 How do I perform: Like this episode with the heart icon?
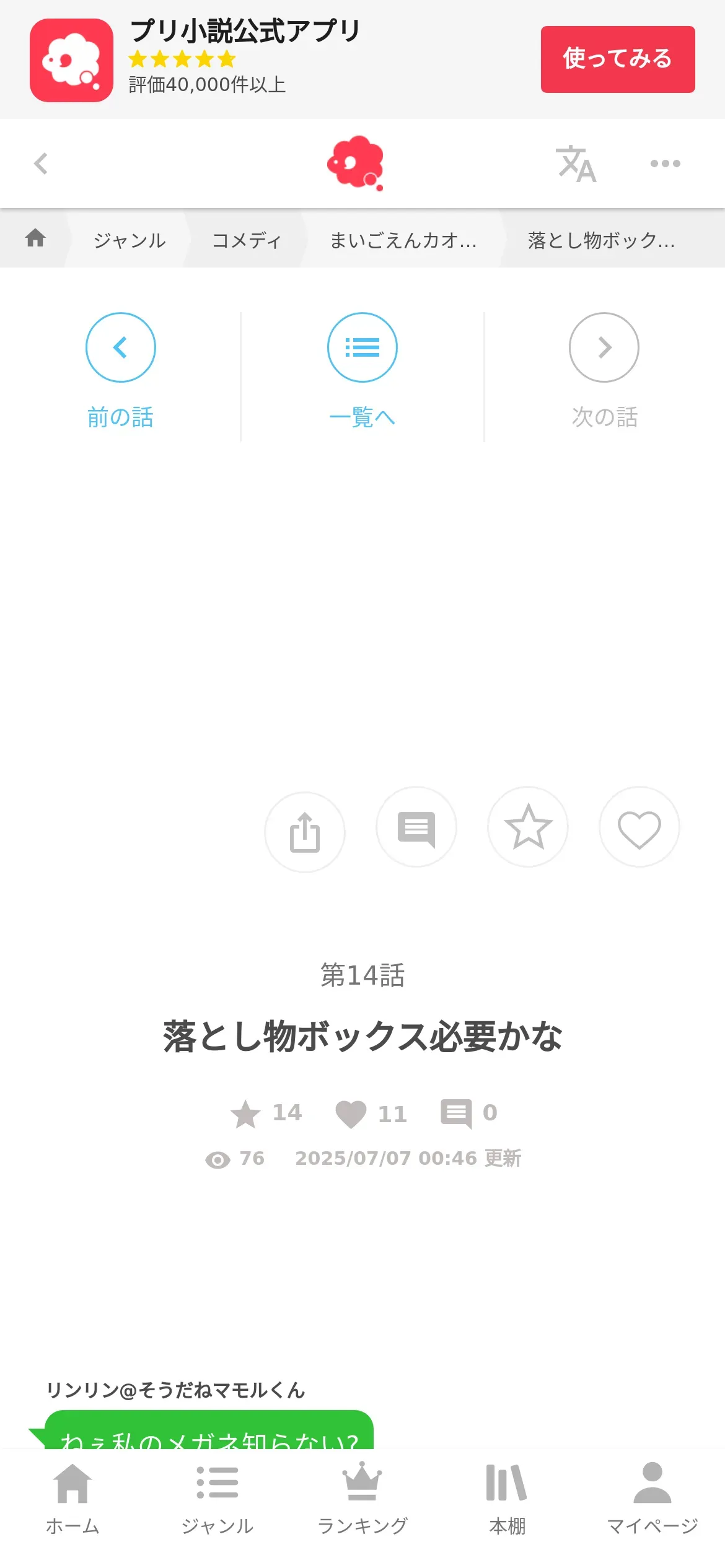coord(639,827)
